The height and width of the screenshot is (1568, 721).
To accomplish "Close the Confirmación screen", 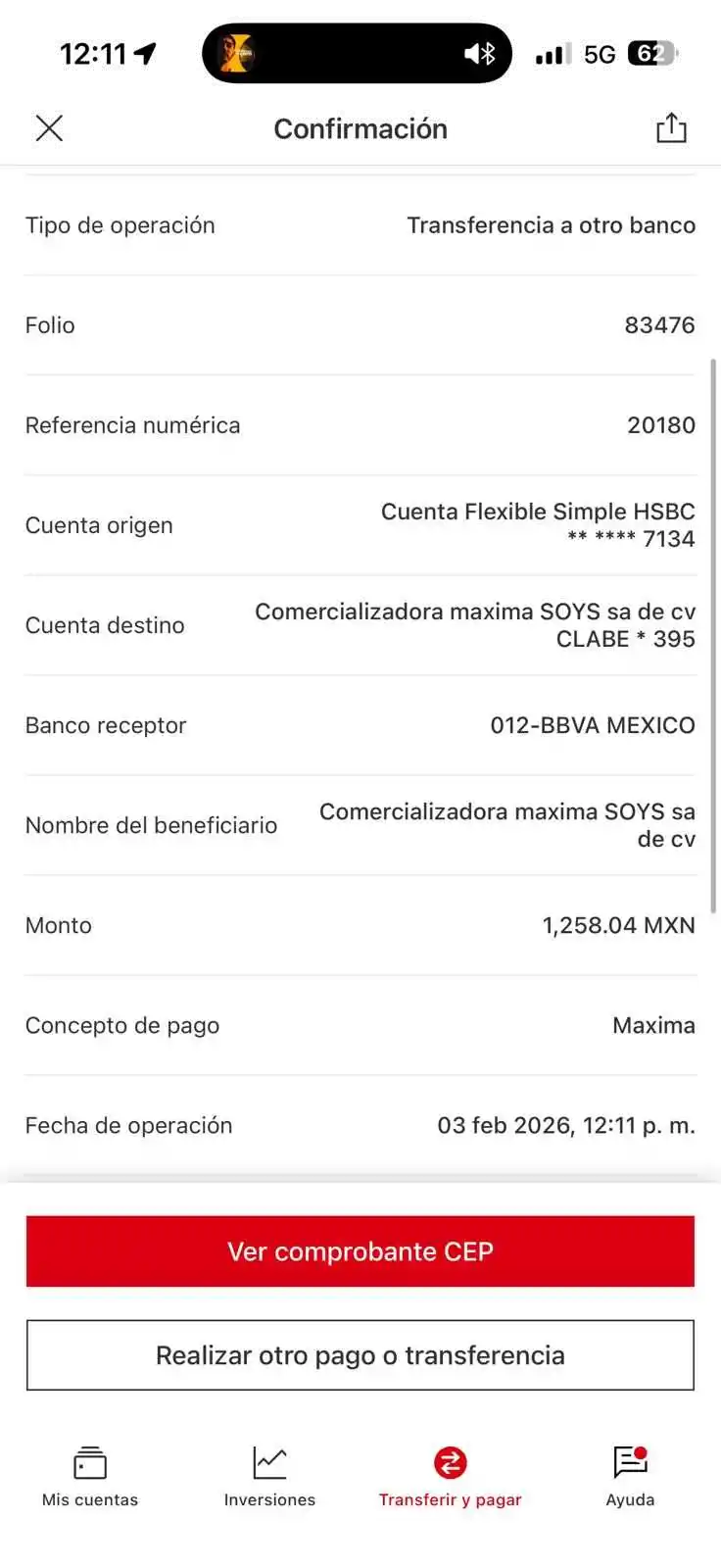I will (50, 128).
